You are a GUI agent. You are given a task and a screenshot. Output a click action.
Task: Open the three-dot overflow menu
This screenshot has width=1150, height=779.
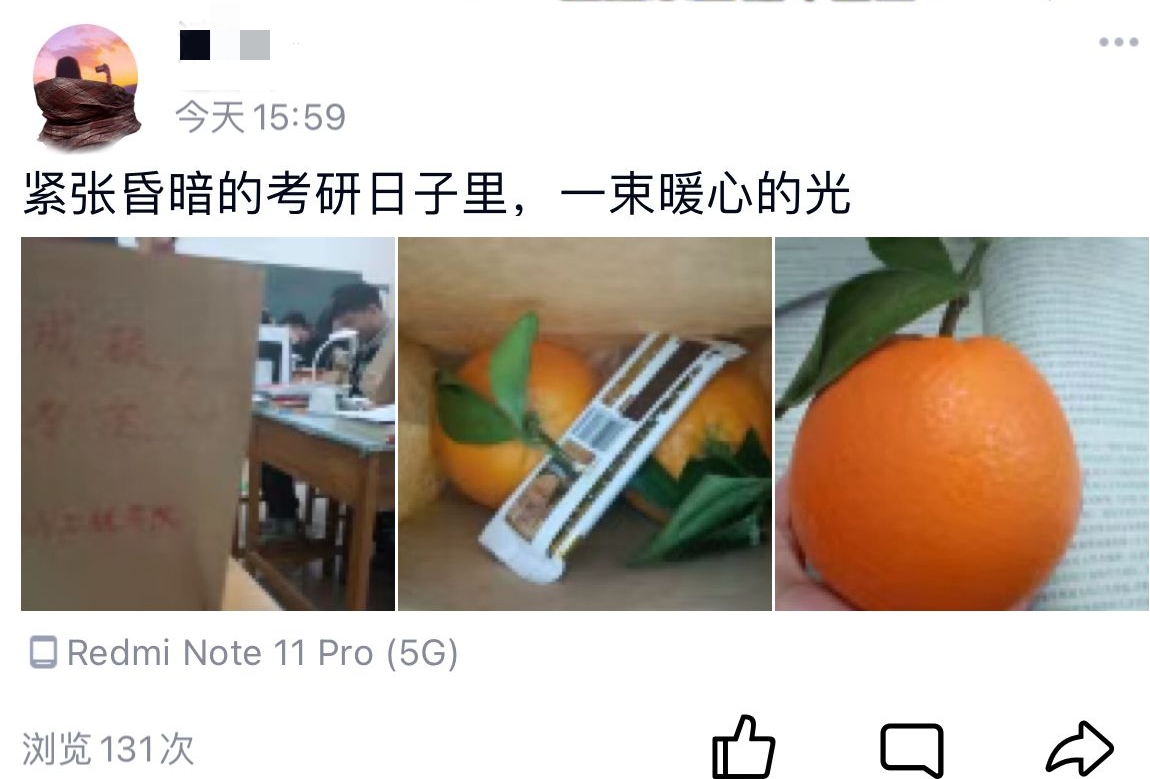pyautogui.click(x=1118, y=42)
